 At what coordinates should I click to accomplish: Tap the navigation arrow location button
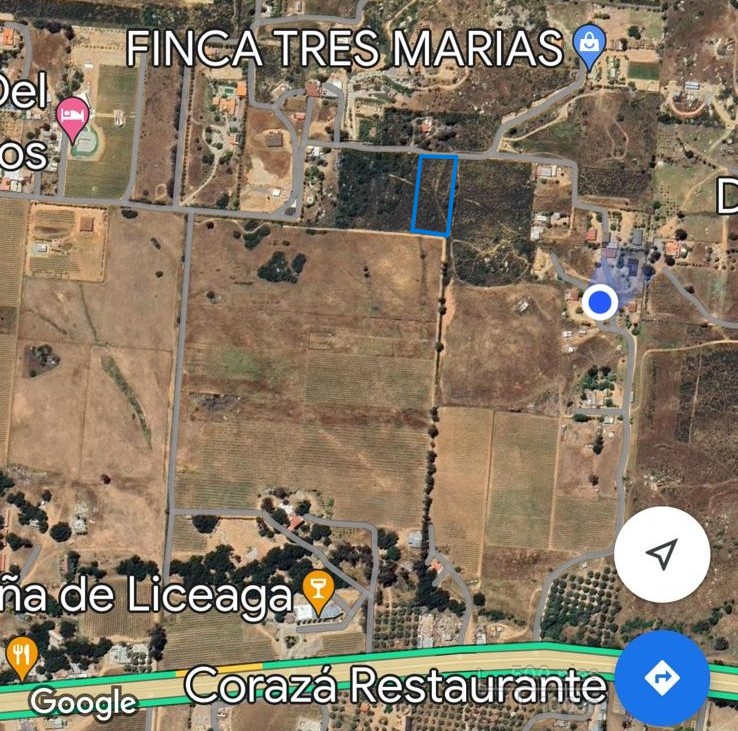tap(661, 553)
